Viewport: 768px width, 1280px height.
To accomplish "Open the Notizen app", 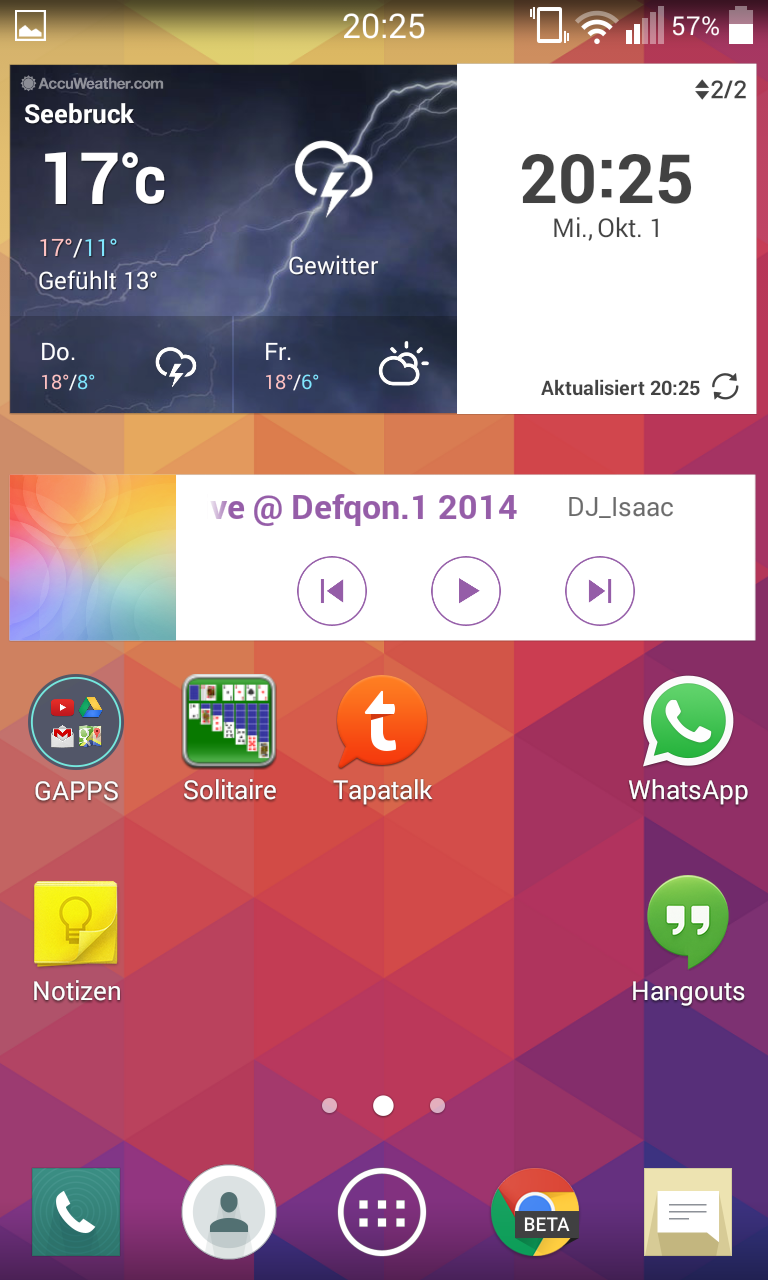I will coord(76,924).
